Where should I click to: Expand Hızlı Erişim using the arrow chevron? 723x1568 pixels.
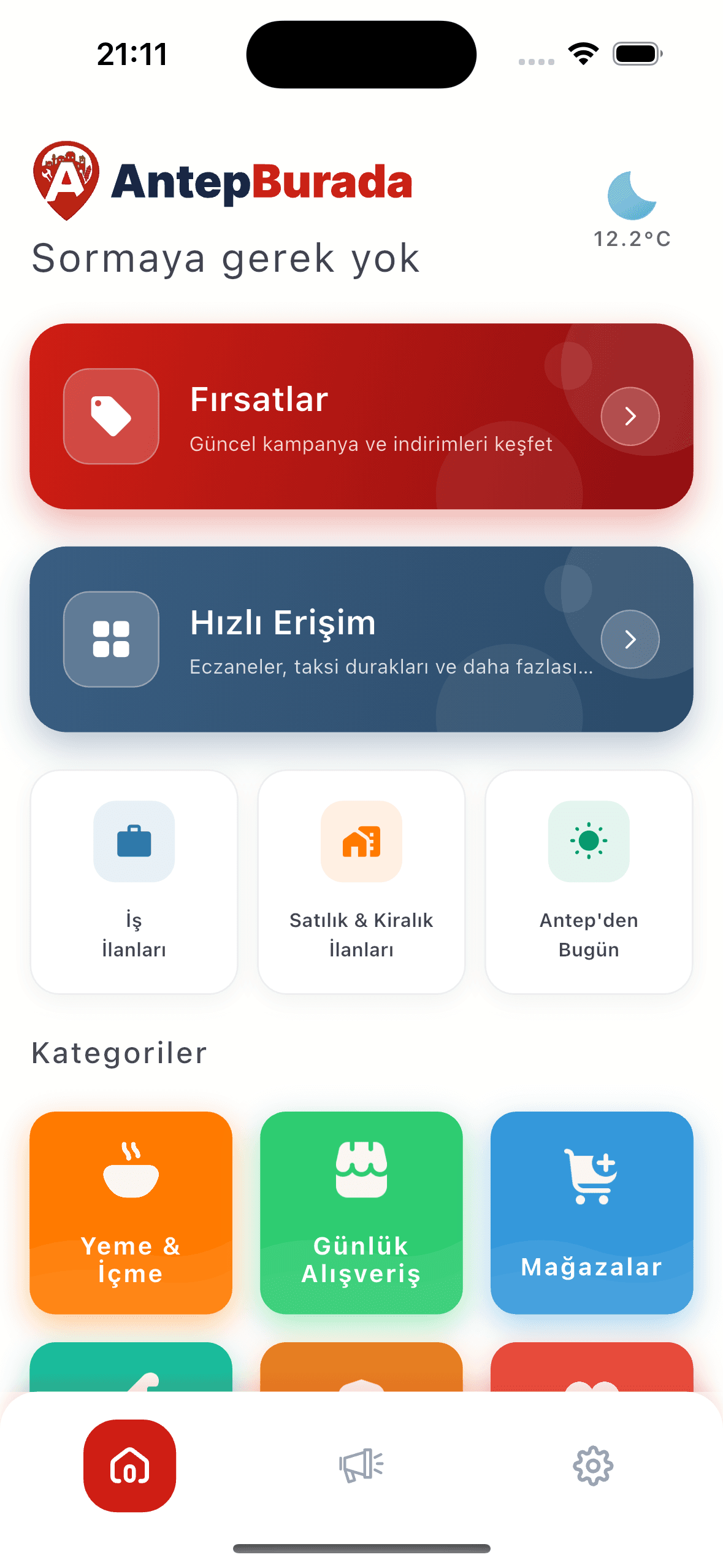pos(630,639)
